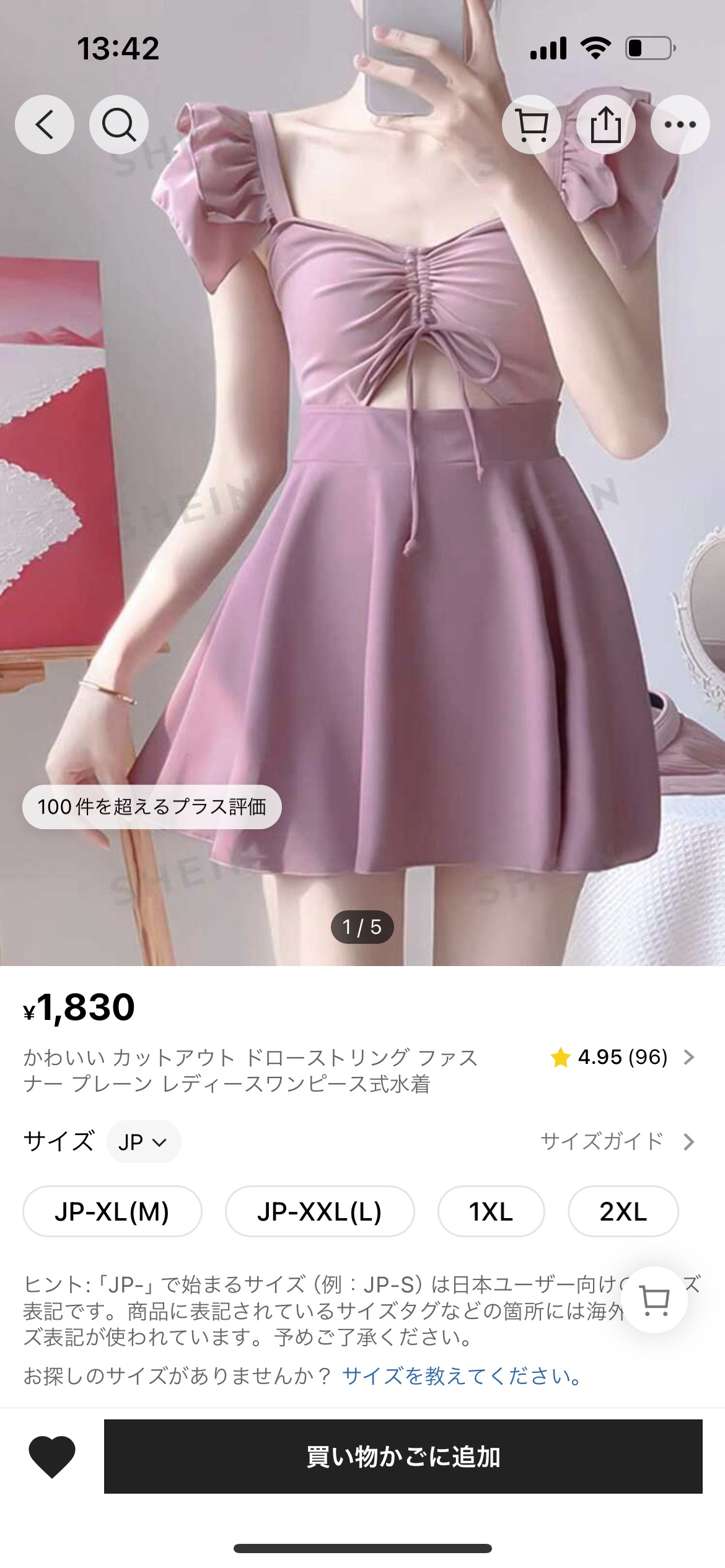
Task: Choose the JP-XXL(L) size chip
Action: click(320, 1211)
